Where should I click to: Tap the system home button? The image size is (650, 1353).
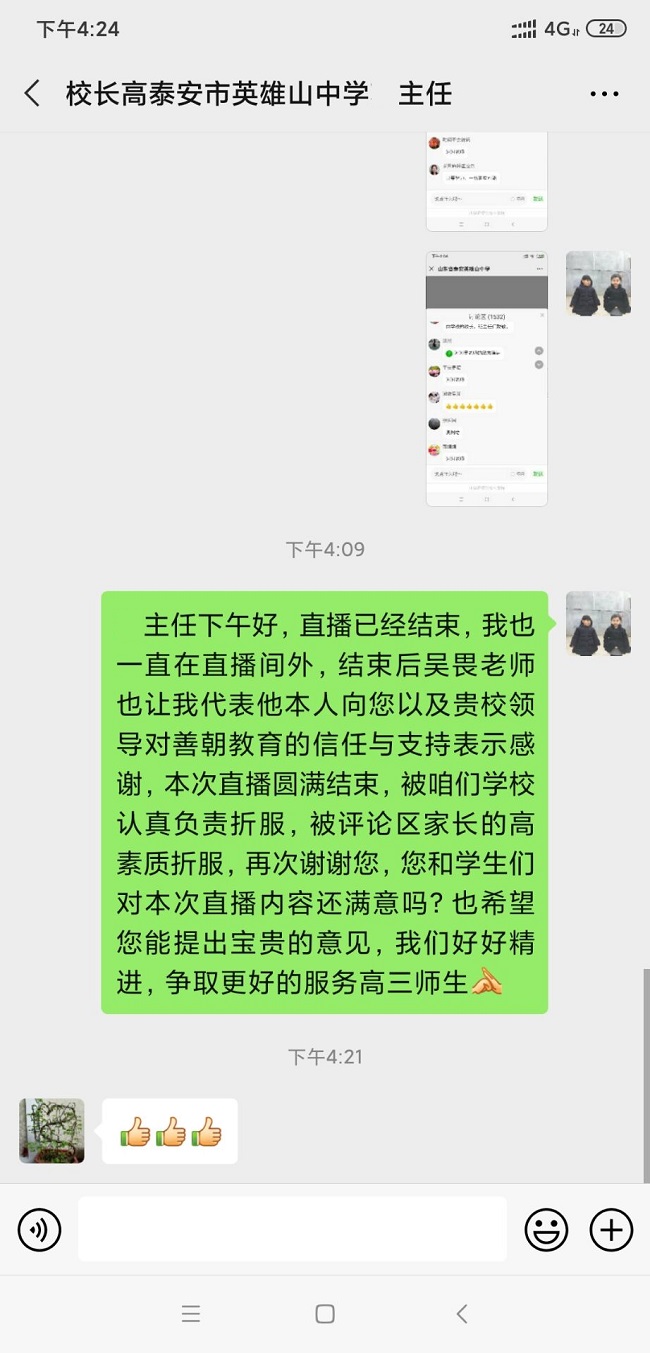click(x=325, y=1314)
